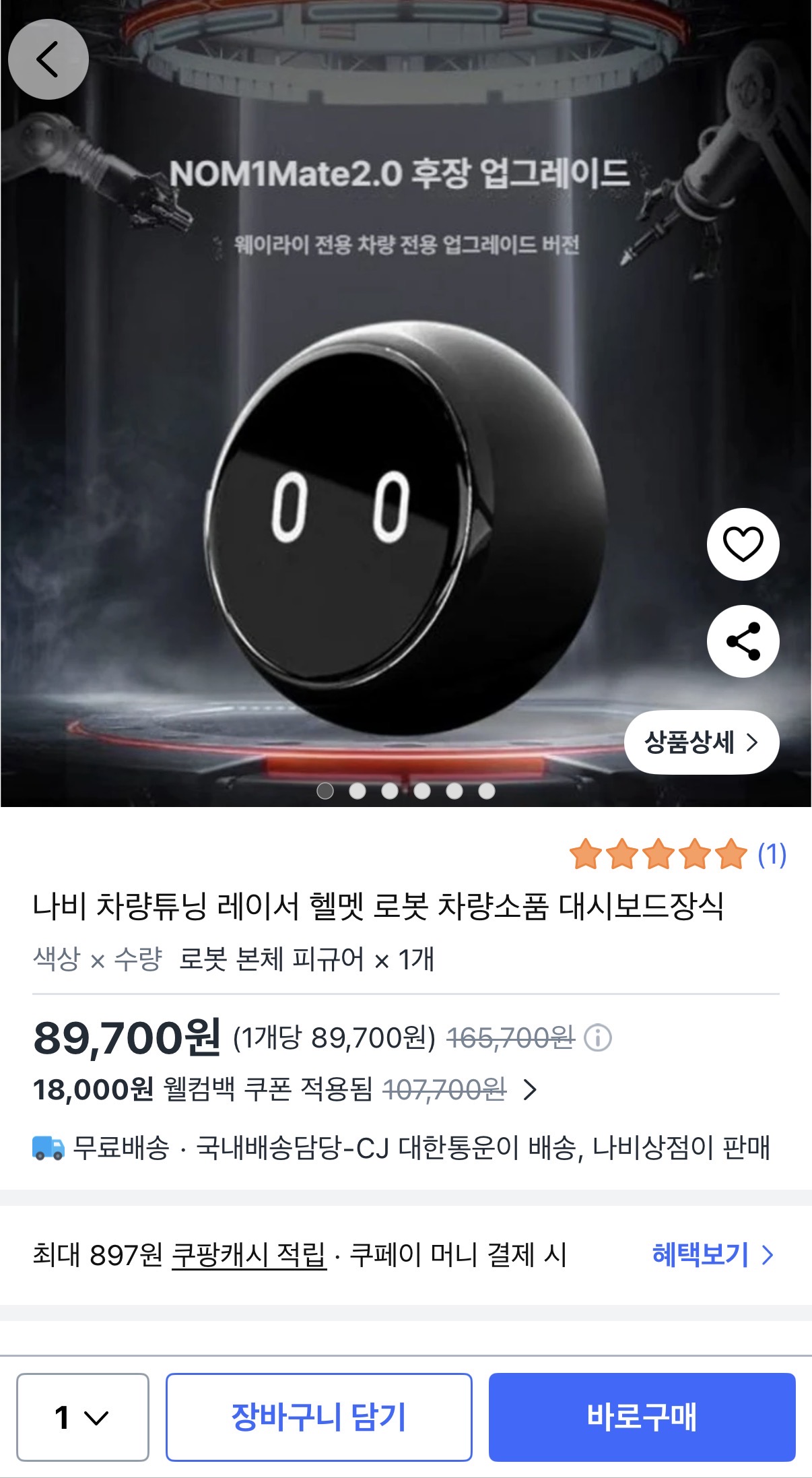
Task: Open 상품상세 product details
Action: coord(701,742)
